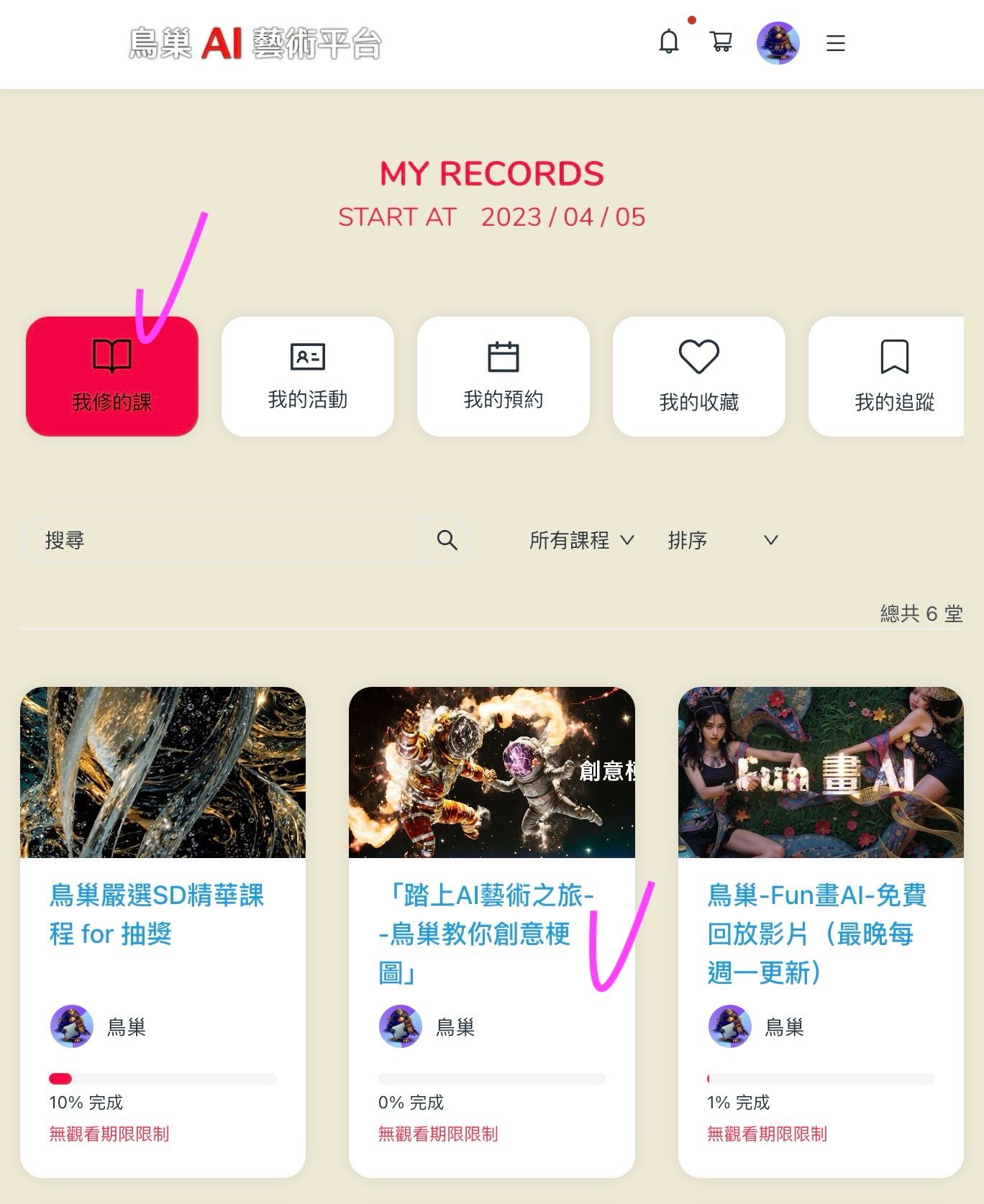The width and height of the screenshot is (984, 1204).
Task: Expand the 排序 sort dropdown
Action: [722, 540]
